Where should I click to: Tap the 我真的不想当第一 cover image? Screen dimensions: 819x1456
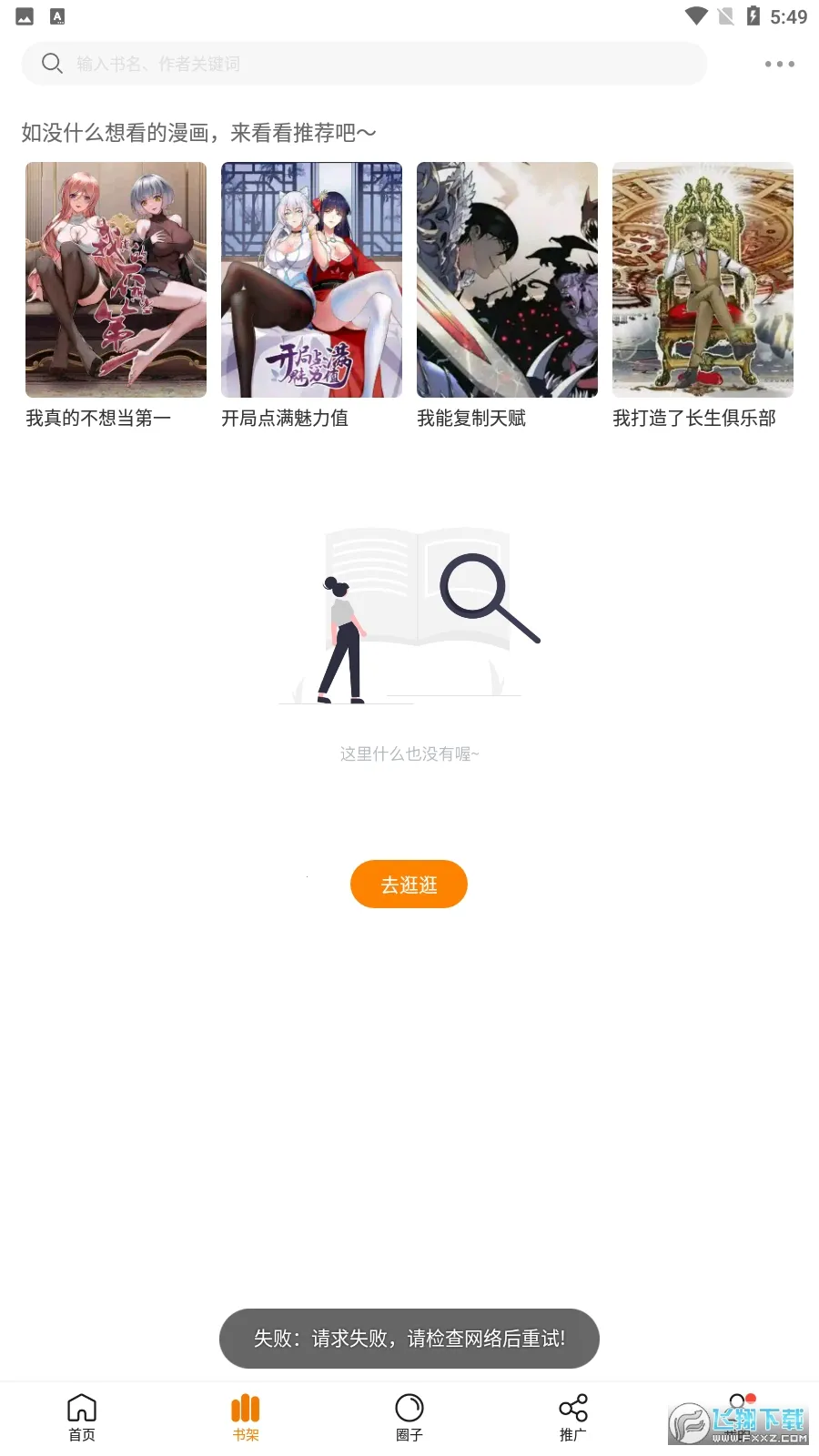(x=116, y=280)
